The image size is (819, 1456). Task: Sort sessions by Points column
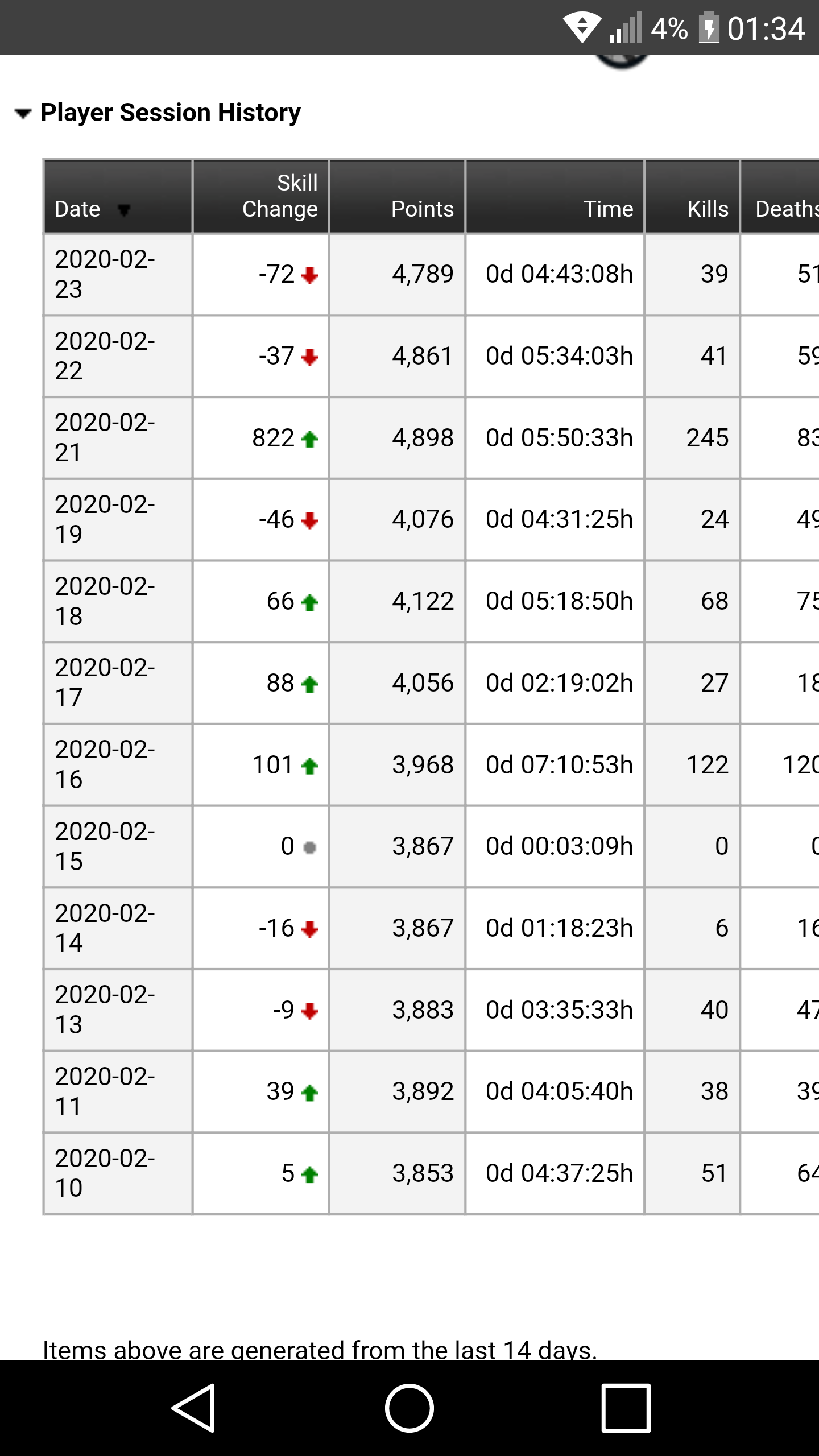coord(422,209)
